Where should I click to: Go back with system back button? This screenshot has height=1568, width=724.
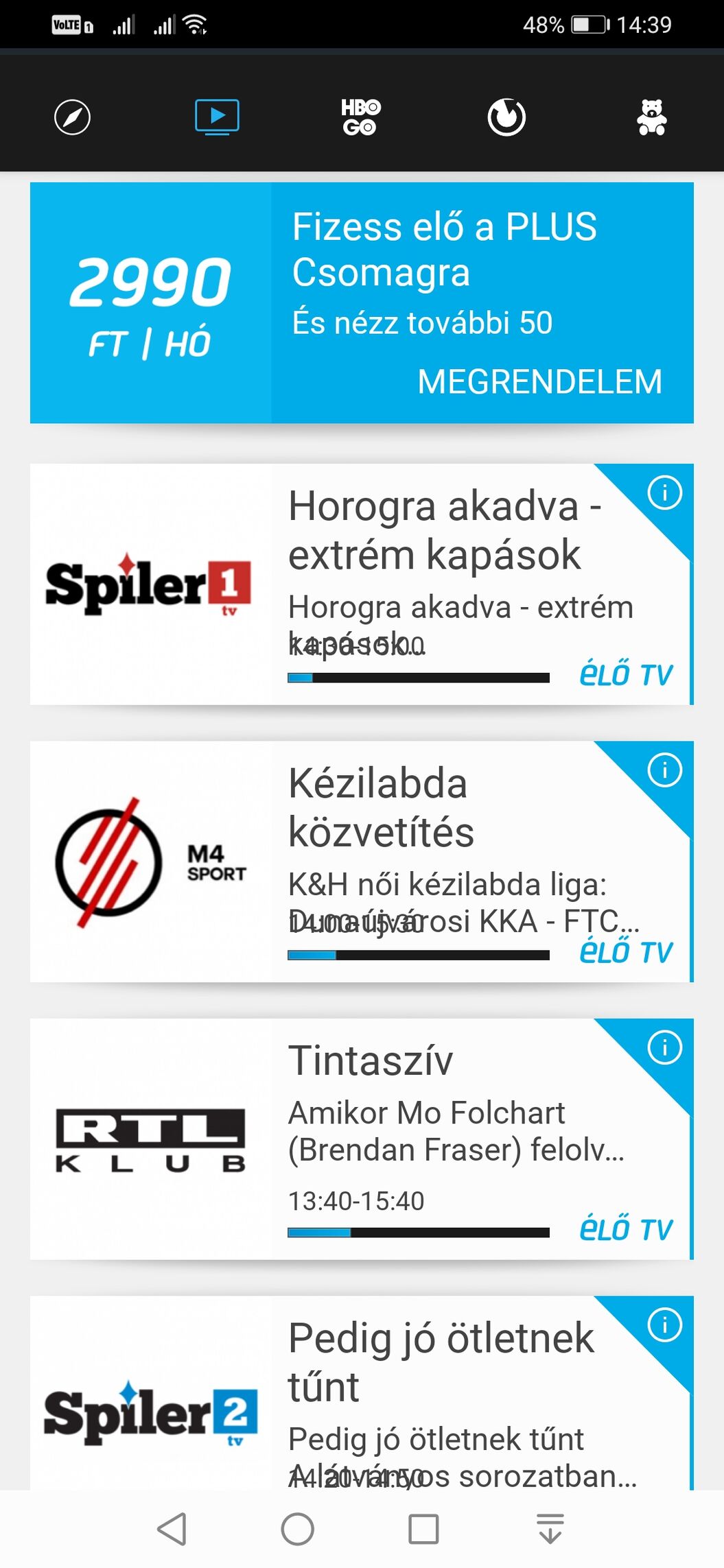click(172, 1529)
